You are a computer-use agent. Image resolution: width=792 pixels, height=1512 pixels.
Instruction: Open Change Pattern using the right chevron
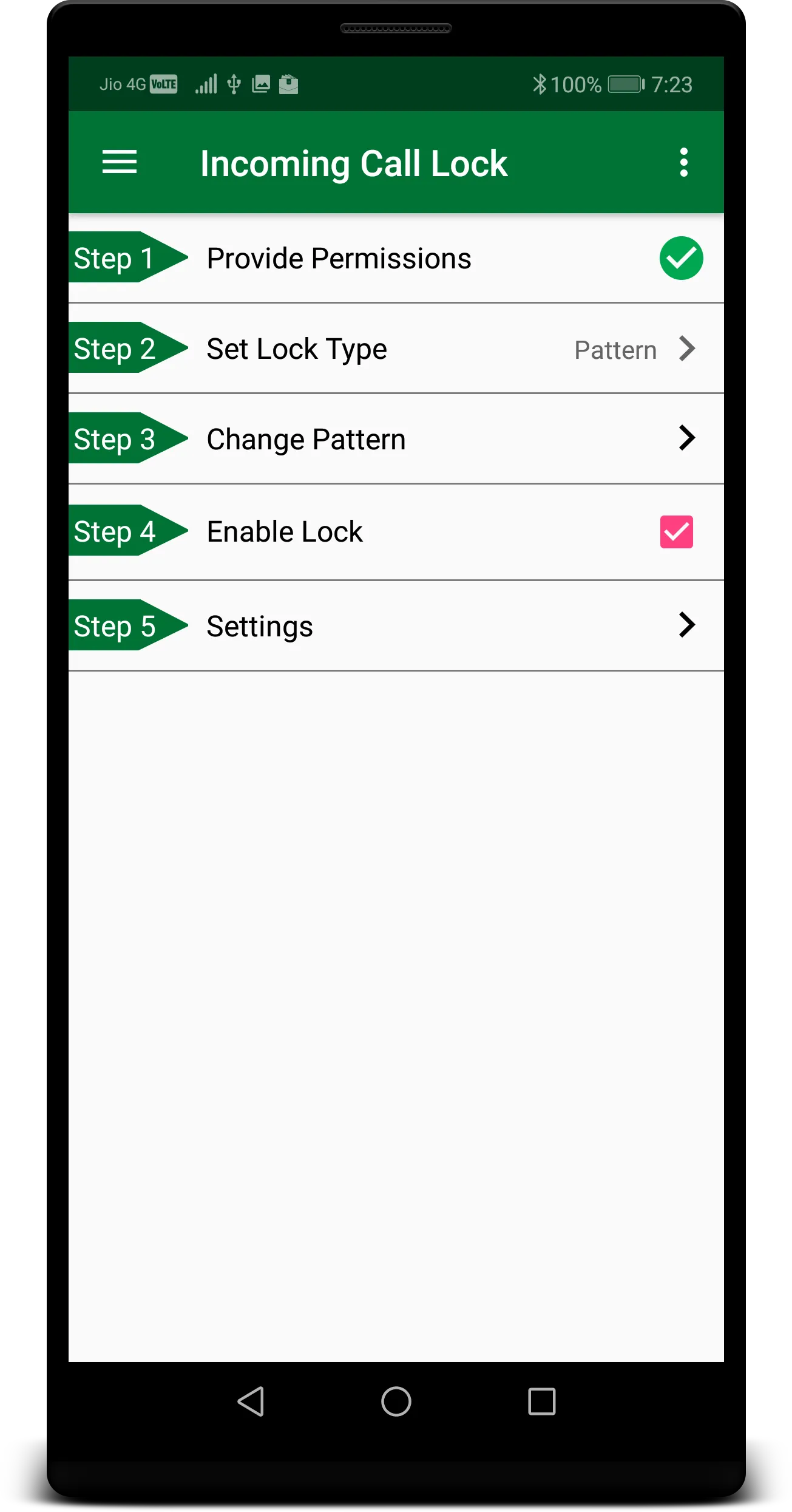(x=686, y=438)
